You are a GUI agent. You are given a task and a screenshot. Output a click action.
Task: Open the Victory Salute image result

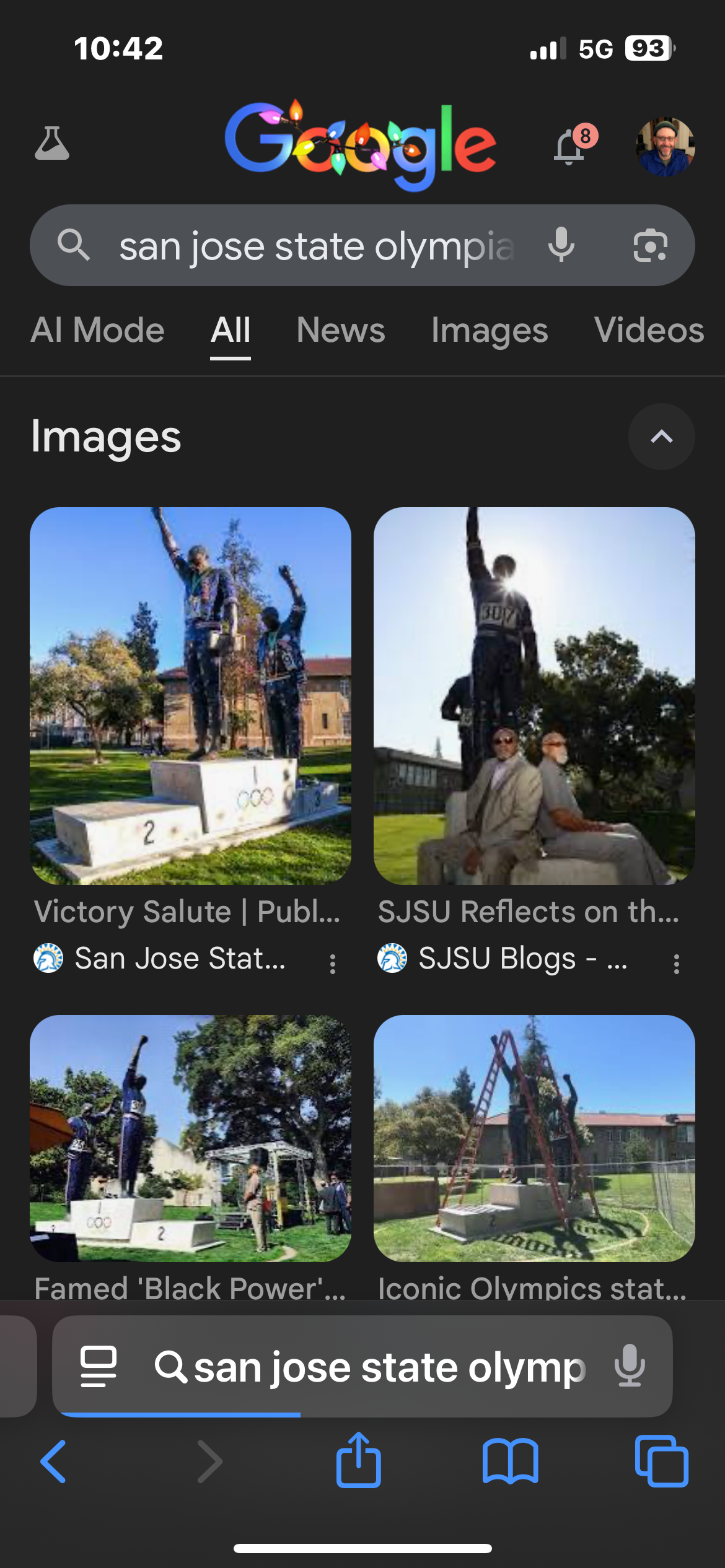(x=191, y=695)
